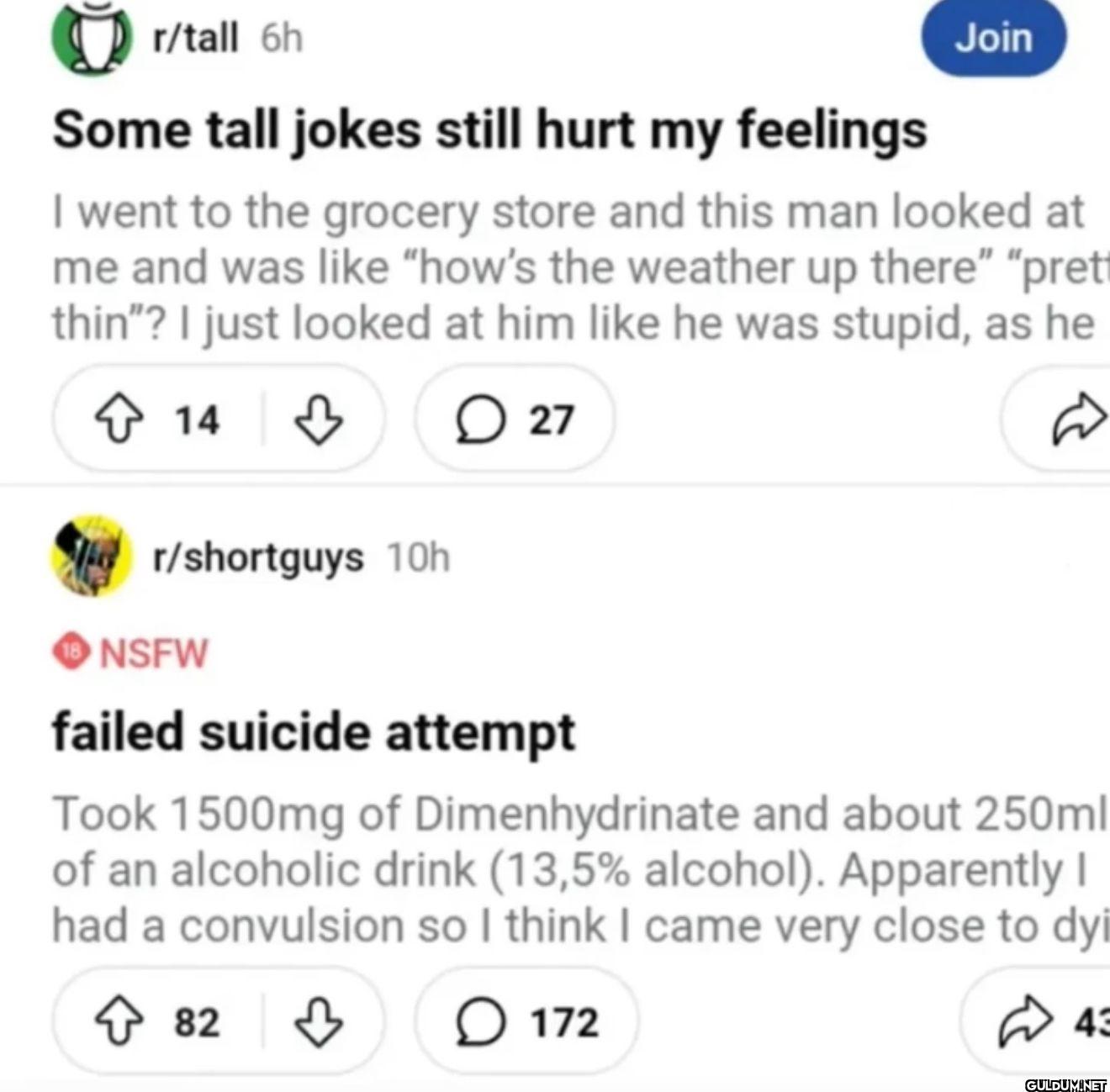Open the r/tall subreddit page
Image resolution: width=1110 pixels, height=1092 pixels.
194,38
